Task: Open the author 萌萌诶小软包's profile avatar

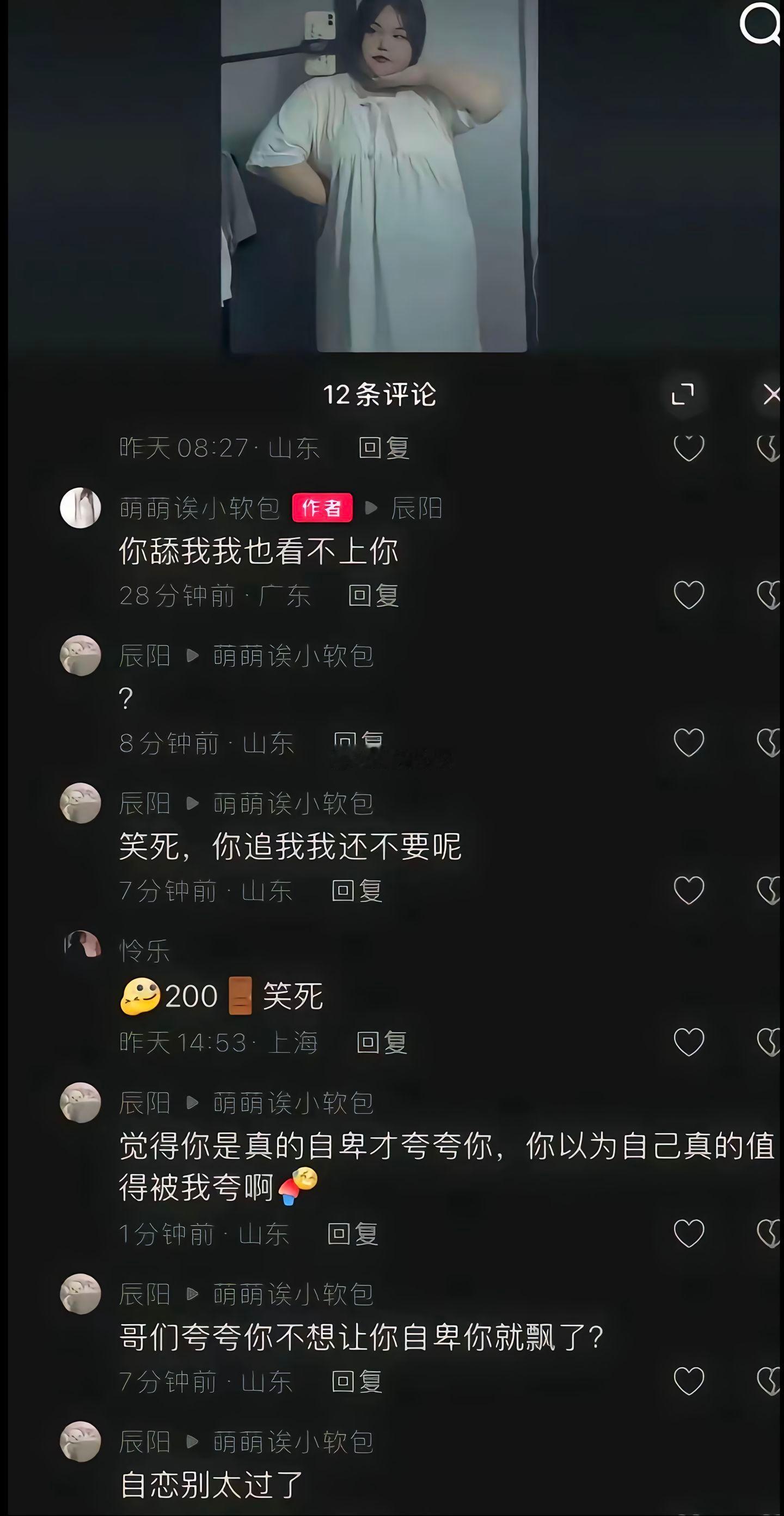Action: (x=81, y=508)
